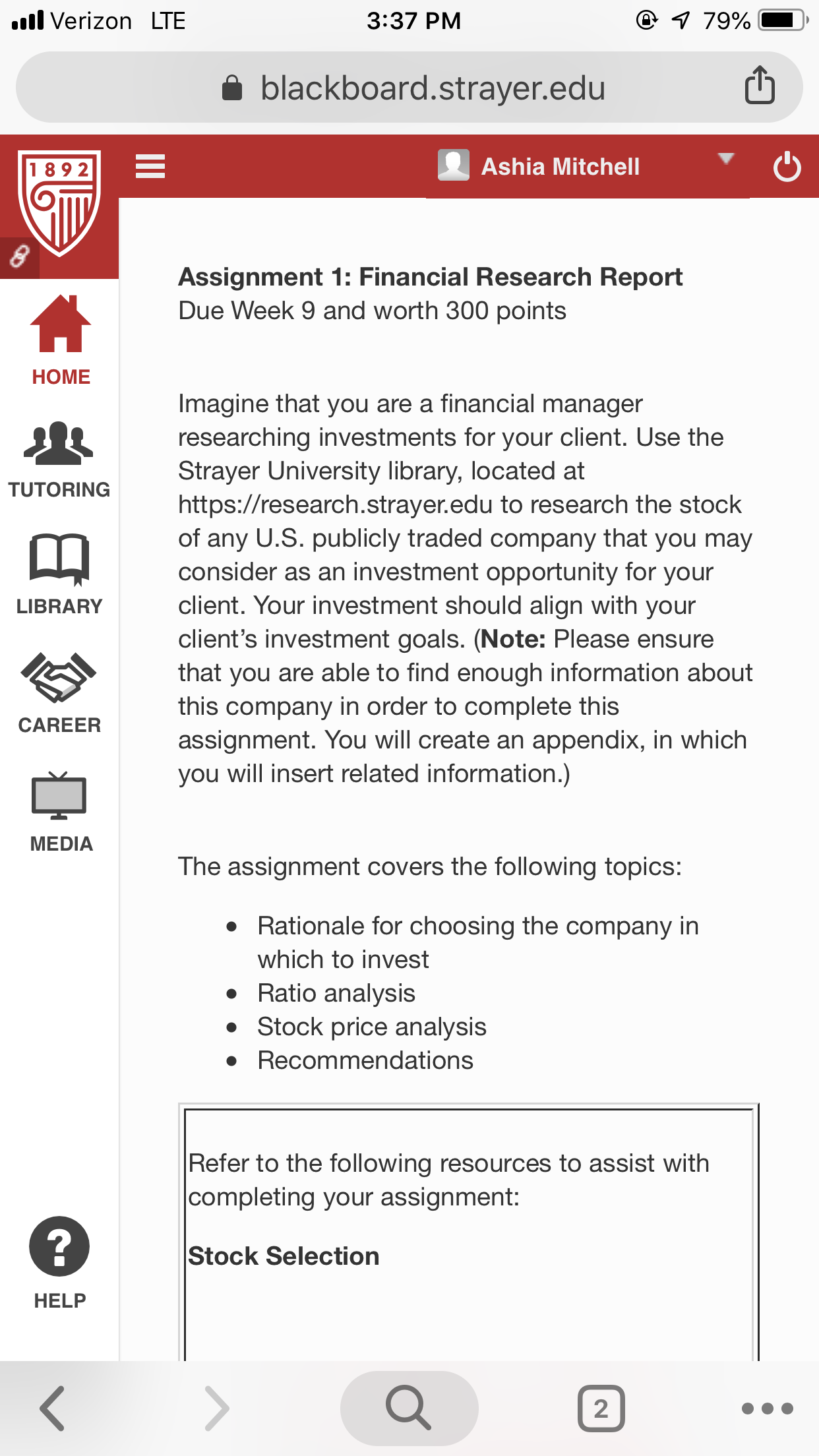The image size is (819, 1456).
Task: Go back with the browser back arrow
Action: [53, 1409]
